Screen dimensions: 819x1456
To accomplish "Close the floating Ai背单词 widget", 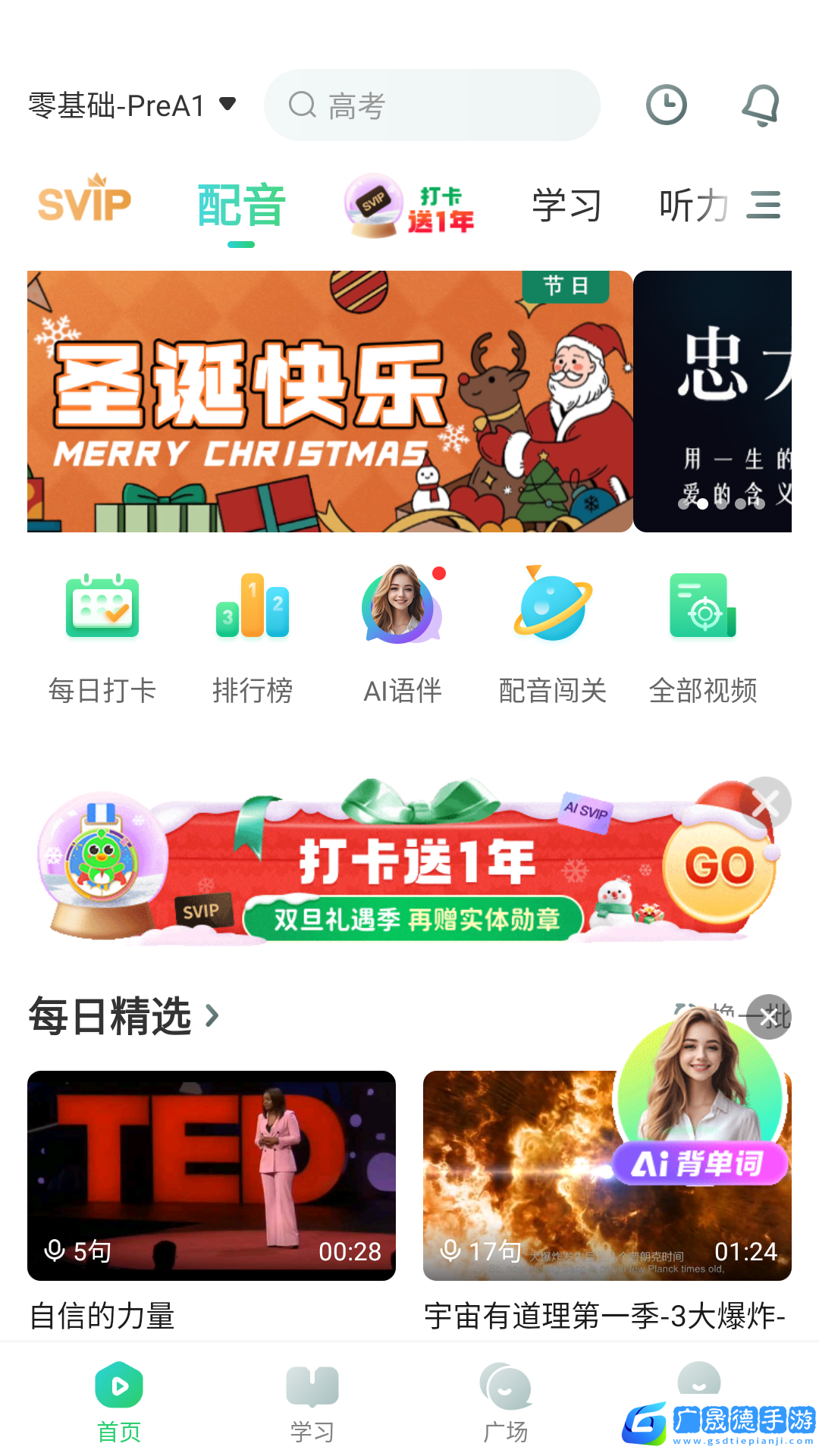I will (x=769, y=1017).
